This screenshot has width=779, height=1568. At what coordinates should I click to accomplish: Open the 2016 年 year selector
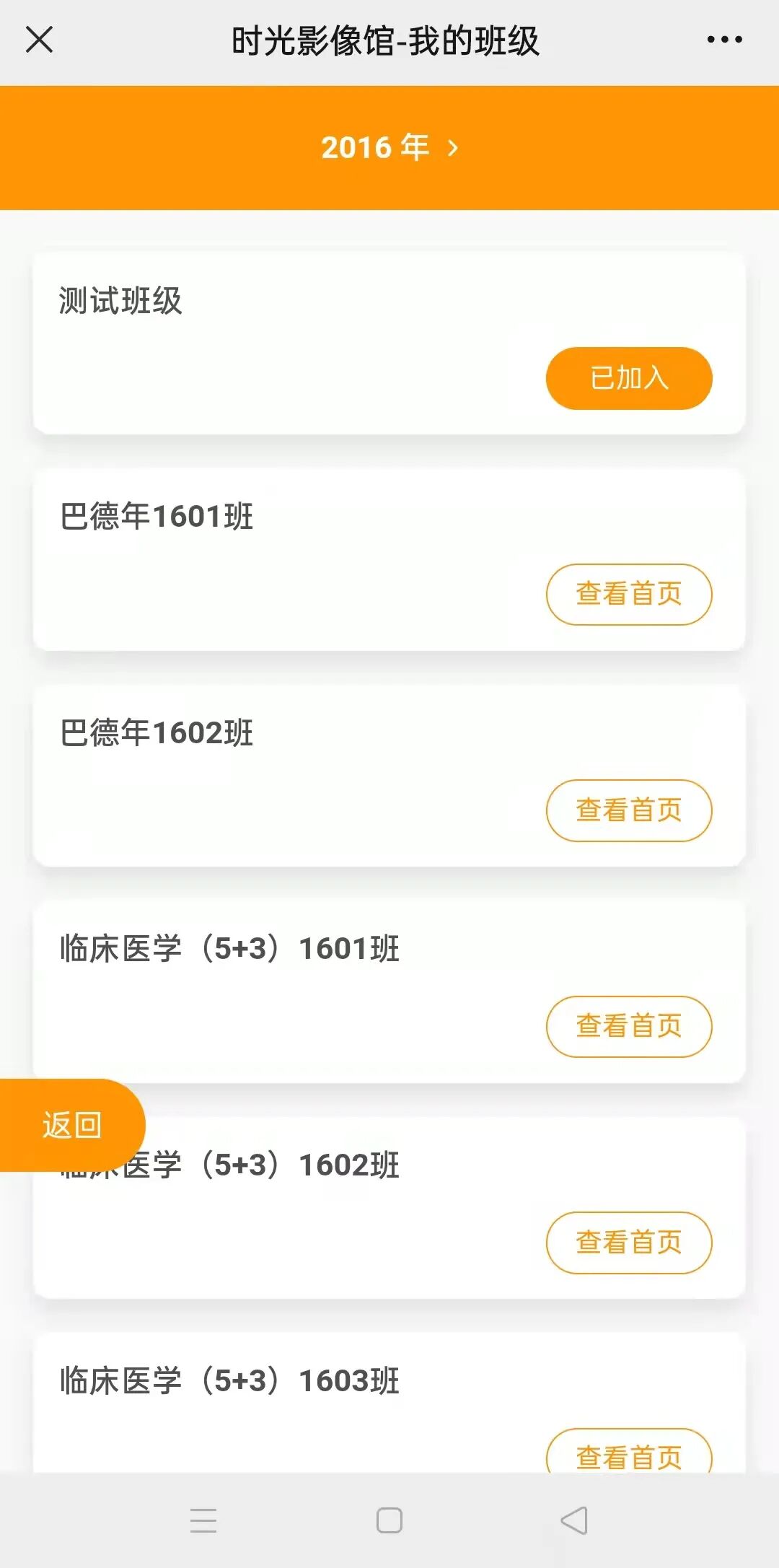(x=389, y=147)
